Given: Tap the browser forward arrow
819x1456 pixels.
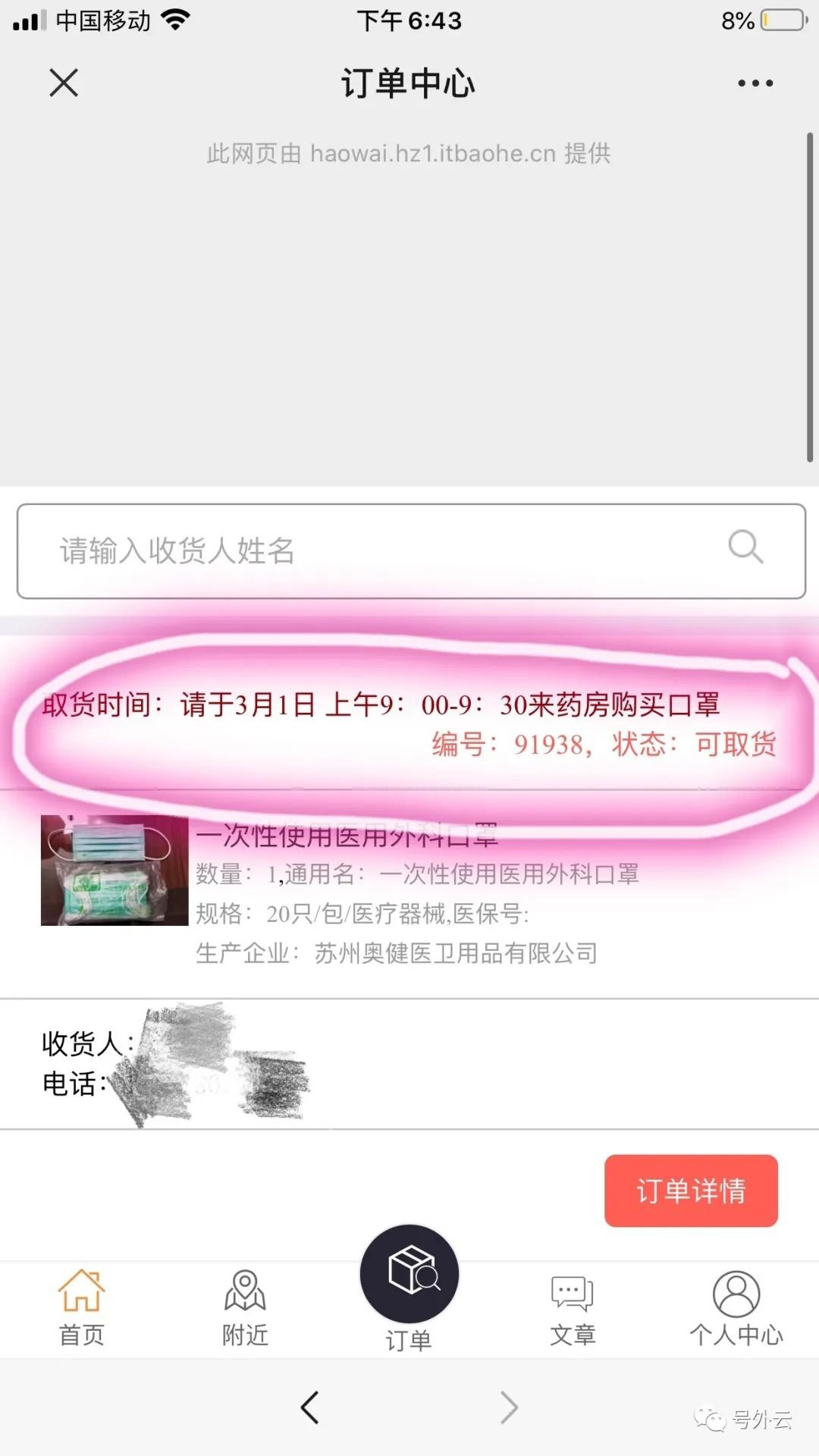Looking at the screenshot, I should pos(510,1407).
